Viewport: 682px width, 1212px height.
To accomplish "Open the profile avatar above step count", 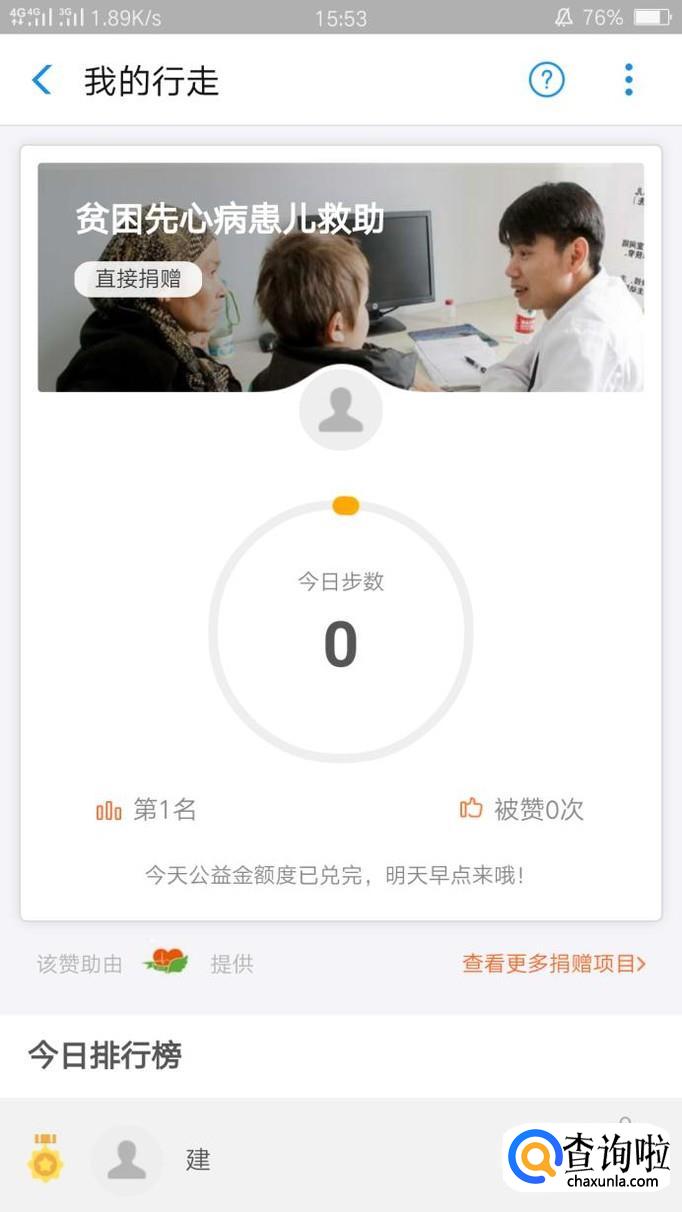I will 341,410.
